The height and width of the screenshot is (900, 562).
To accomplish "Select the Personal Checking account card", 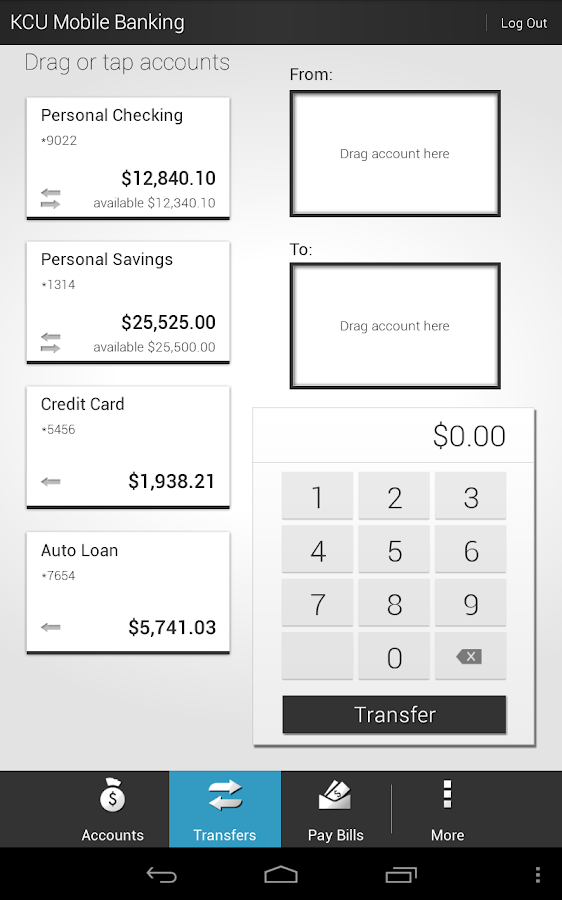I will click(x=128, y=158).
